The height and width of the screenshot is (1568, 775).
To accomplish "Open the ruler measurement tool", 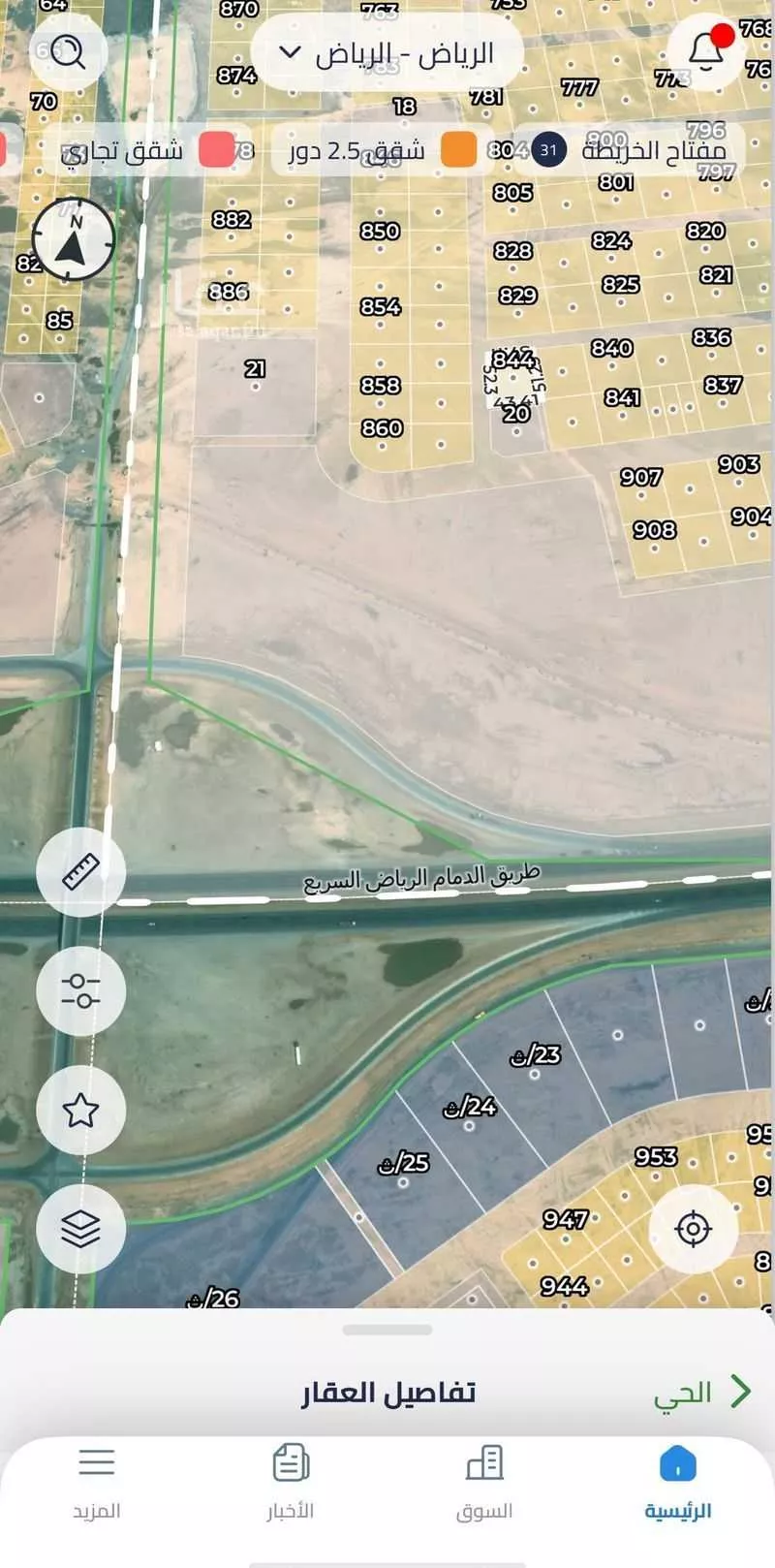I will [x=80, y=872].
